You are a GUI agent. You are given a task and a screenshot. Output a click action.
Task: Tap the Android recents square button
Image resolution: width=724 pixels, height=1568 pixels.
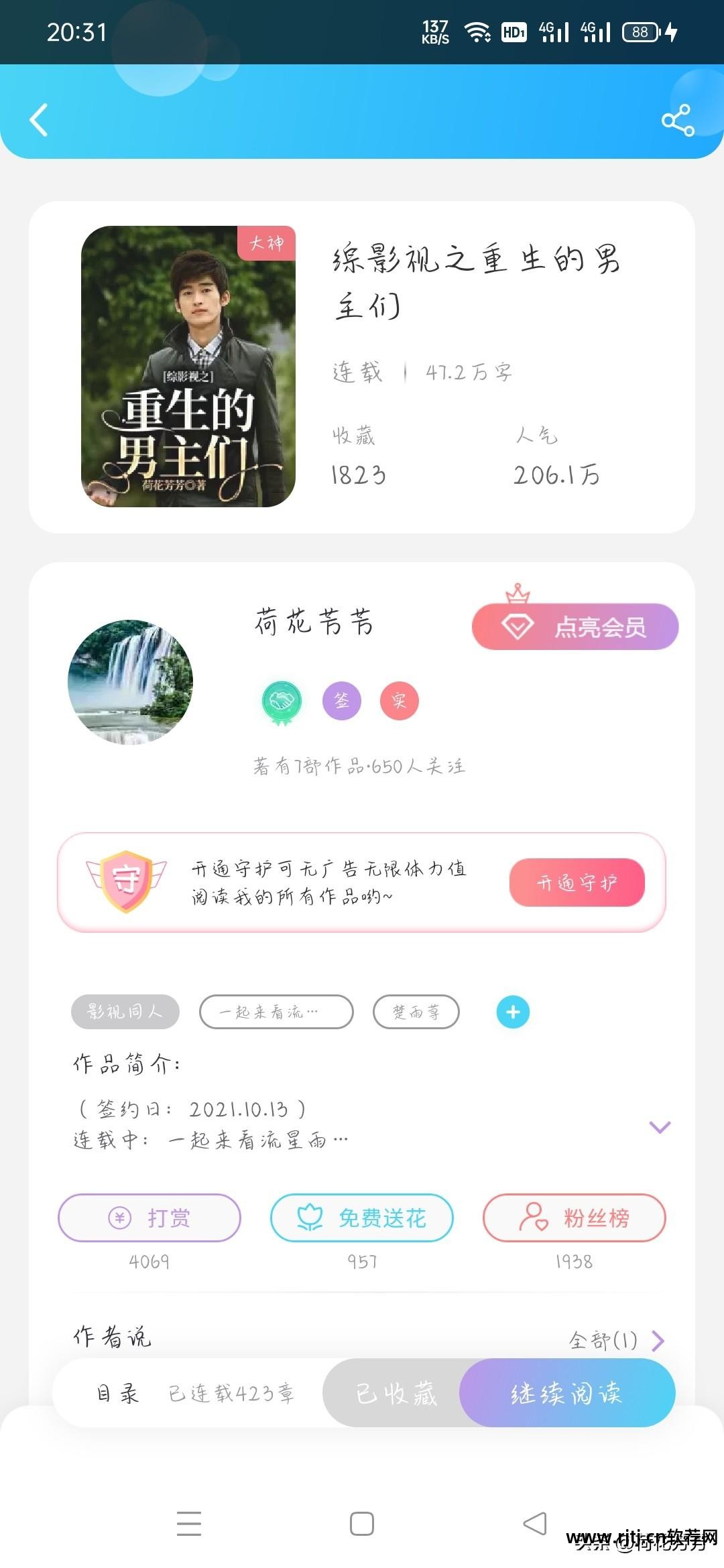[x=362, y=1524]
